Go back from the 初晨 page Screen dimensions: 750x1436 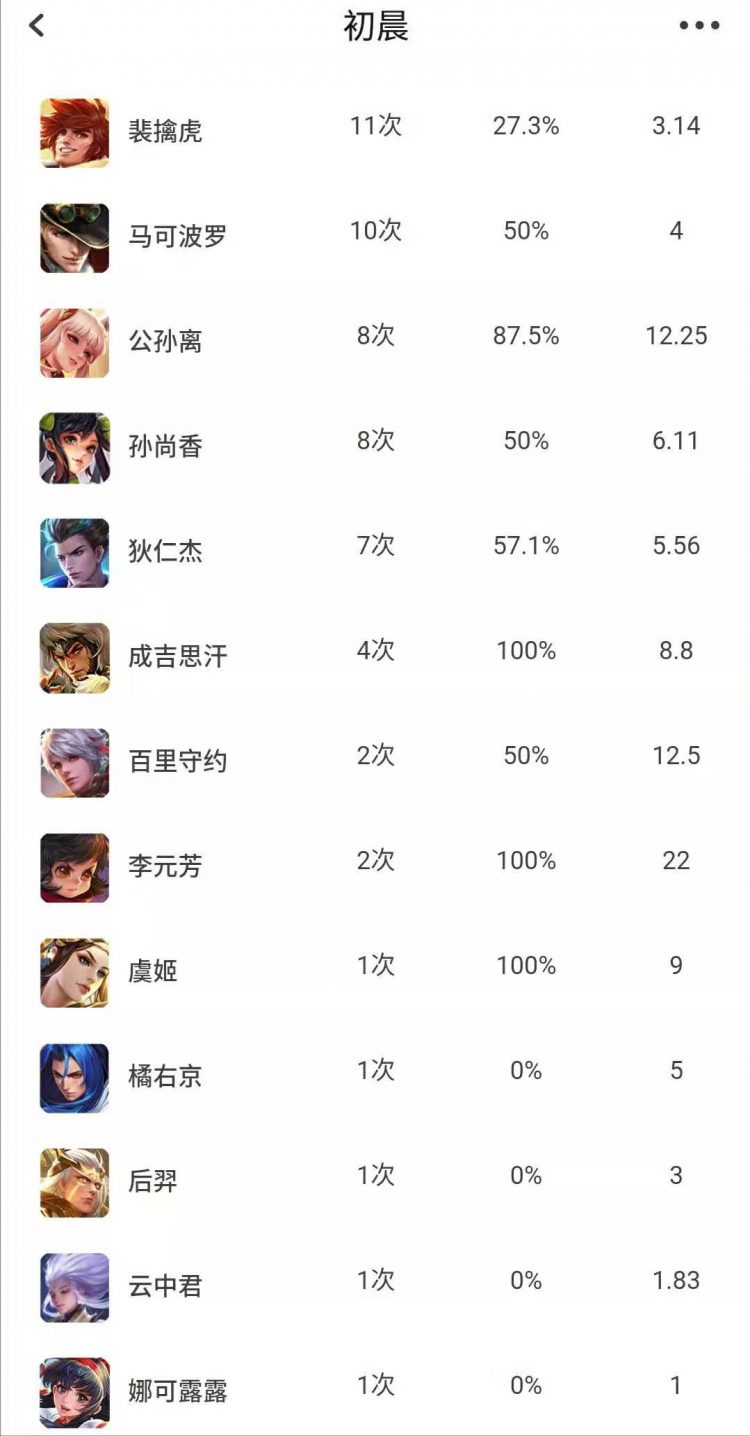tap(37, 26)
